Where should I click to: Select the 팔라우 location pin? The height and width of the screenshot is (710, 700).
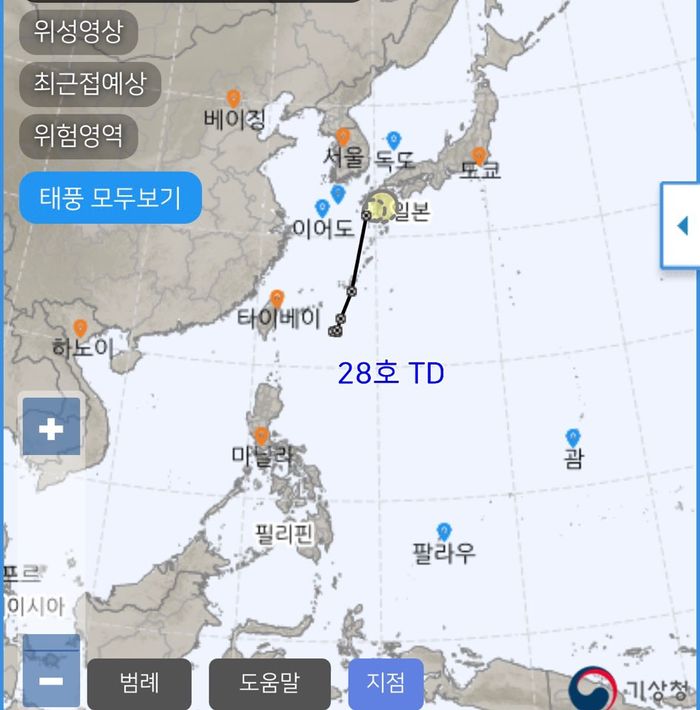pyautogui.click(x=445, y=532)
